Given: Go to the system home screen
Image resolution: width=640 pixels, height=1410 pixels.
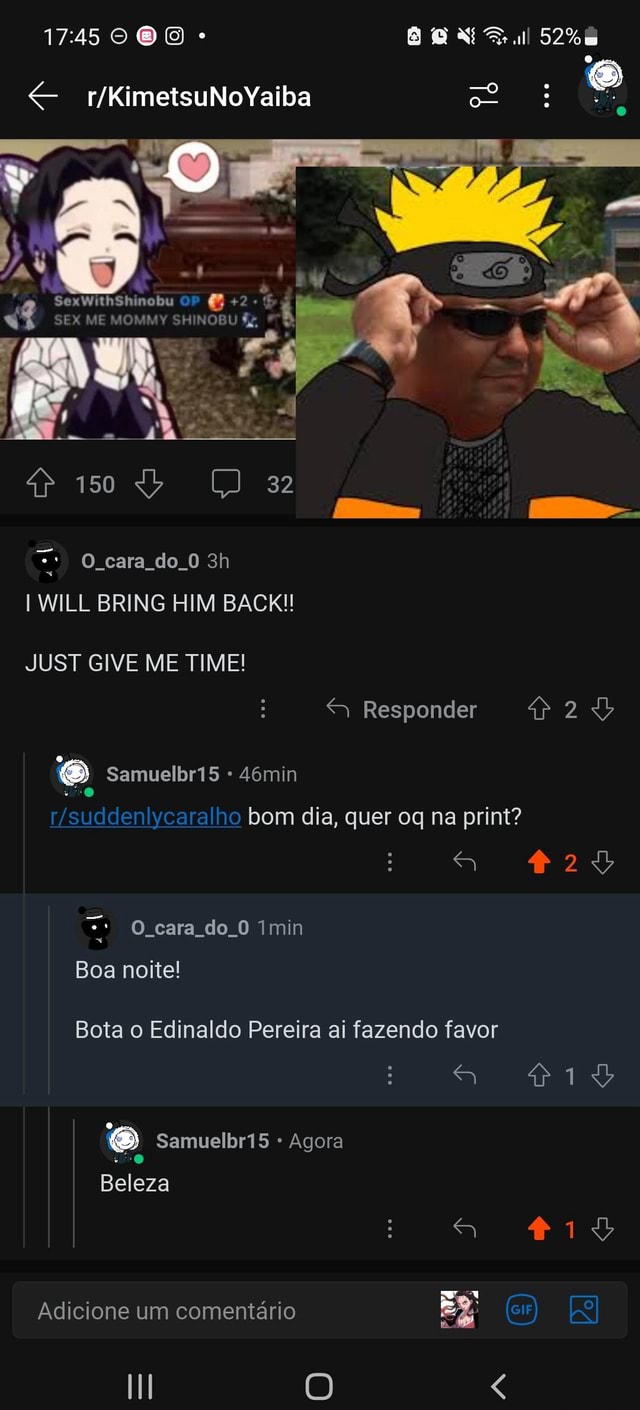Looking at the screenshot, I should pos(319,1386).
